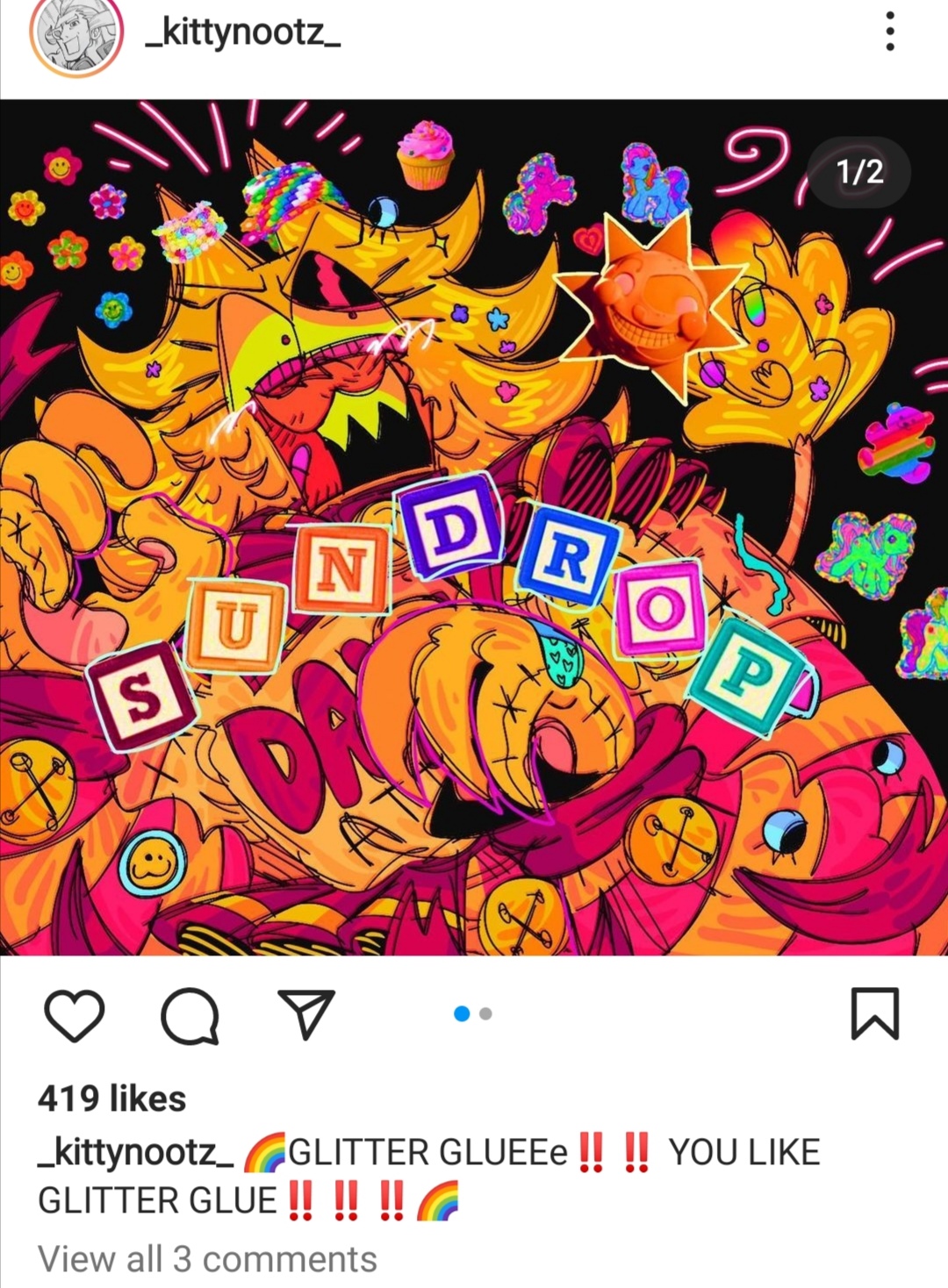The image size is (948, 1288).
Task: Open the post overflow menu
Action: pyautogui.click(x=890, y=32)
